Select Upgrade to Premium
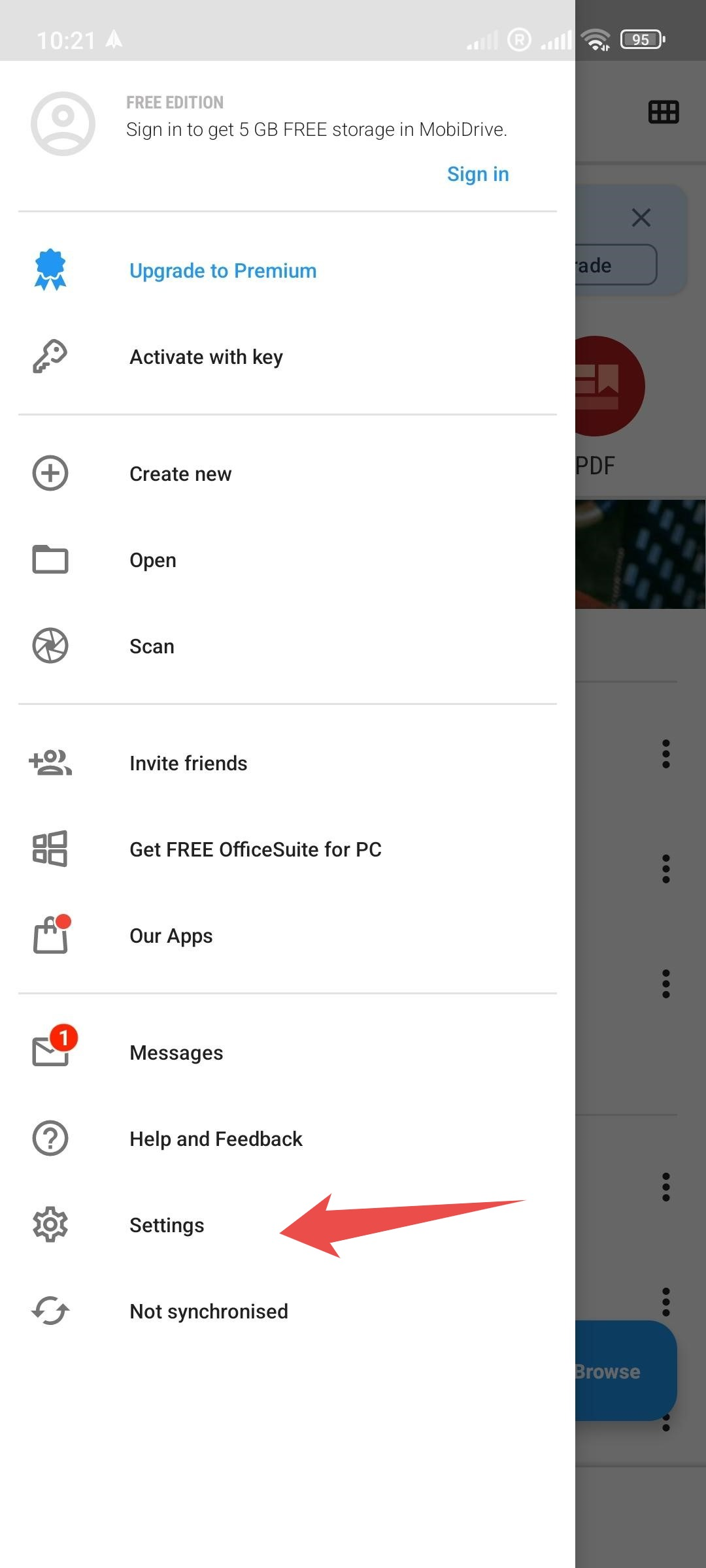 [x=222, y=270]
